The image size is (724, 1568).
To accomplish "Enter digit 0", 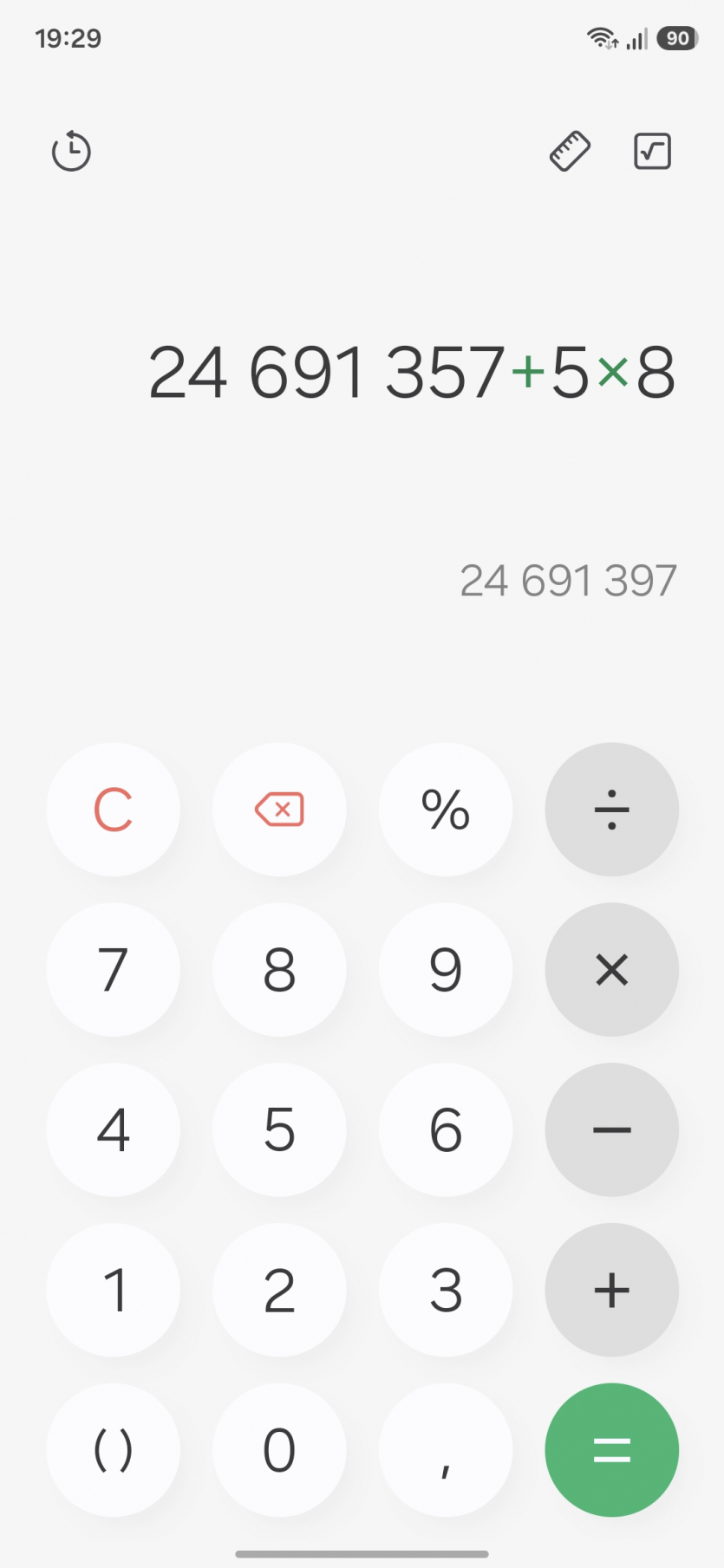I will click(x=279, y=1449).
